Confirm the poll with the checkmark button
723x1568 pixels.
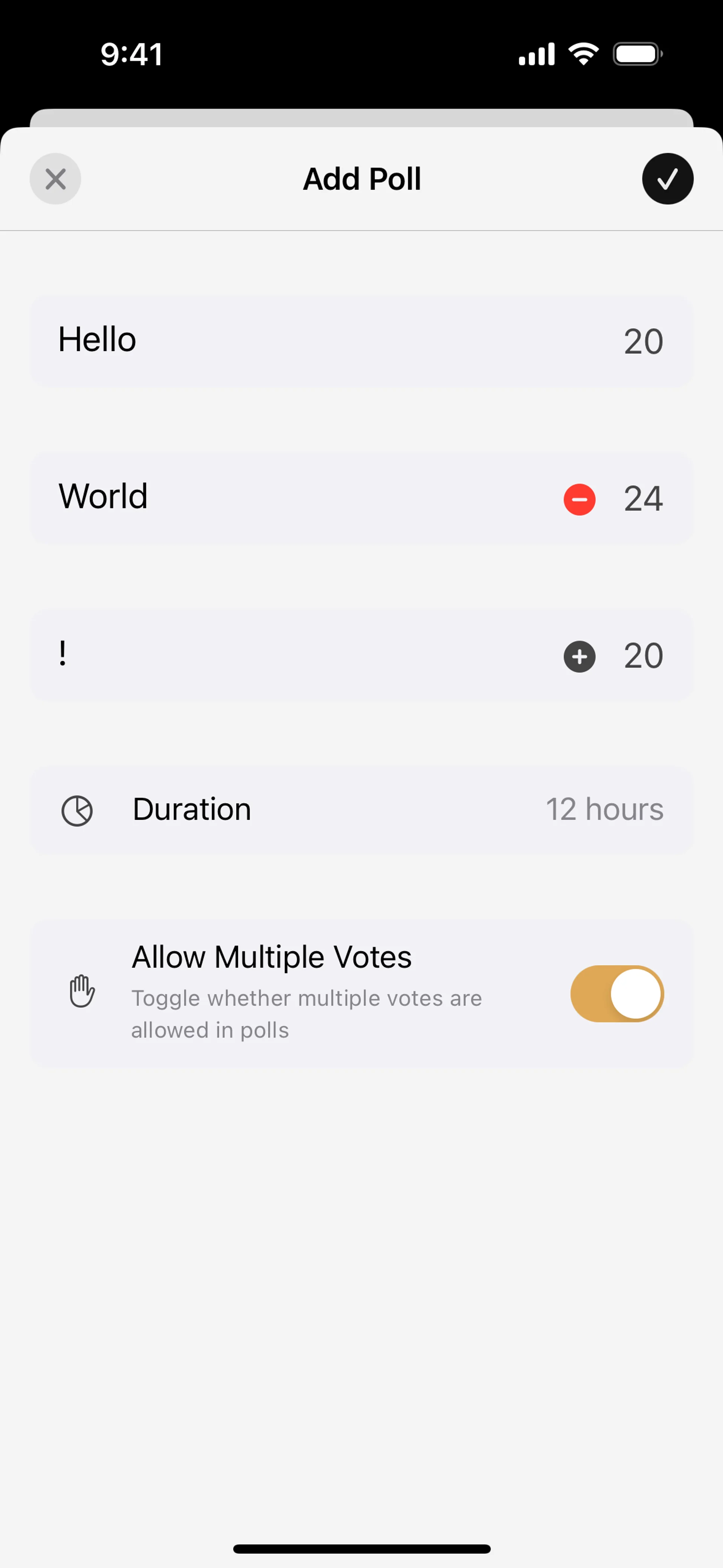pyautogui.click(x=667, y=179)
